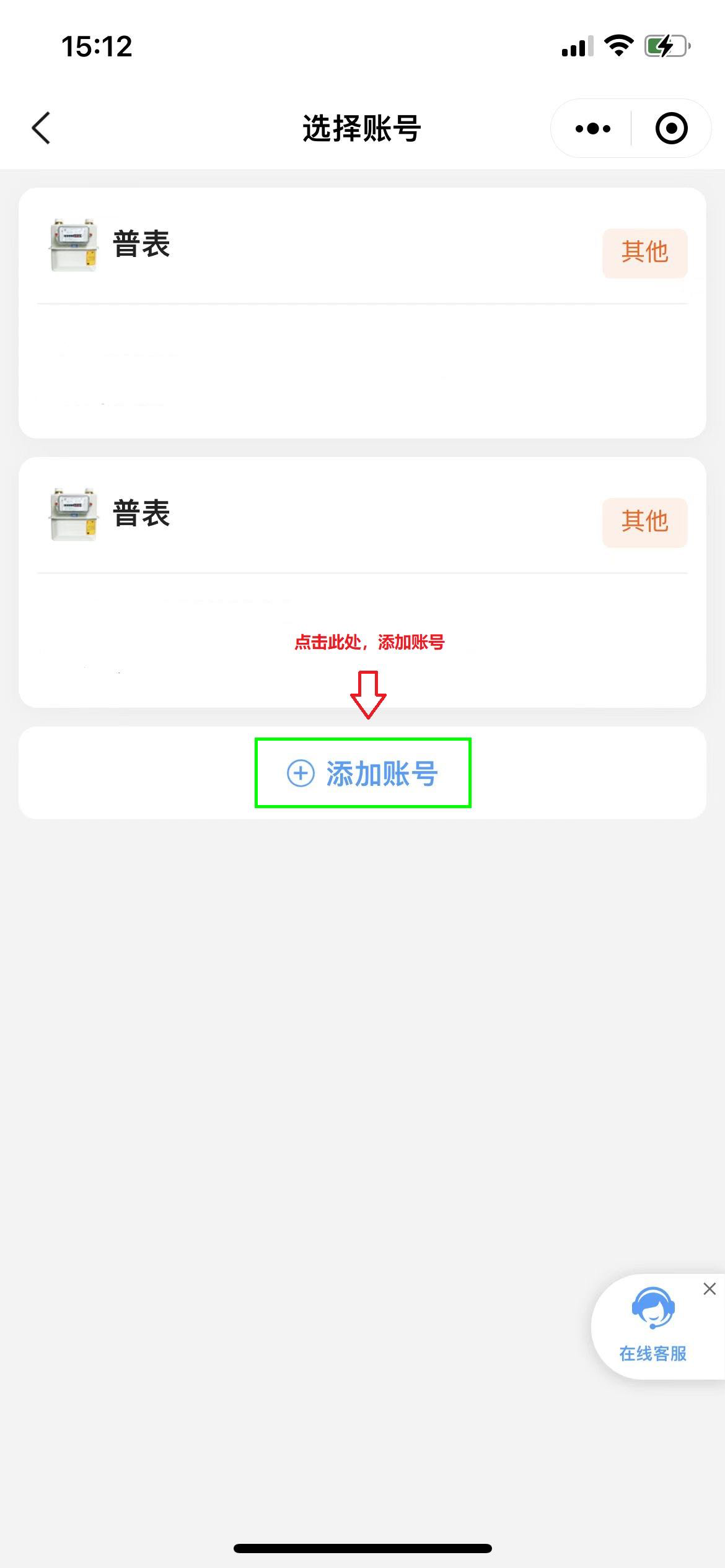Close the mini-program via circle icon
The width and height of the screenshot is (725, 1568).
point(671,129)
